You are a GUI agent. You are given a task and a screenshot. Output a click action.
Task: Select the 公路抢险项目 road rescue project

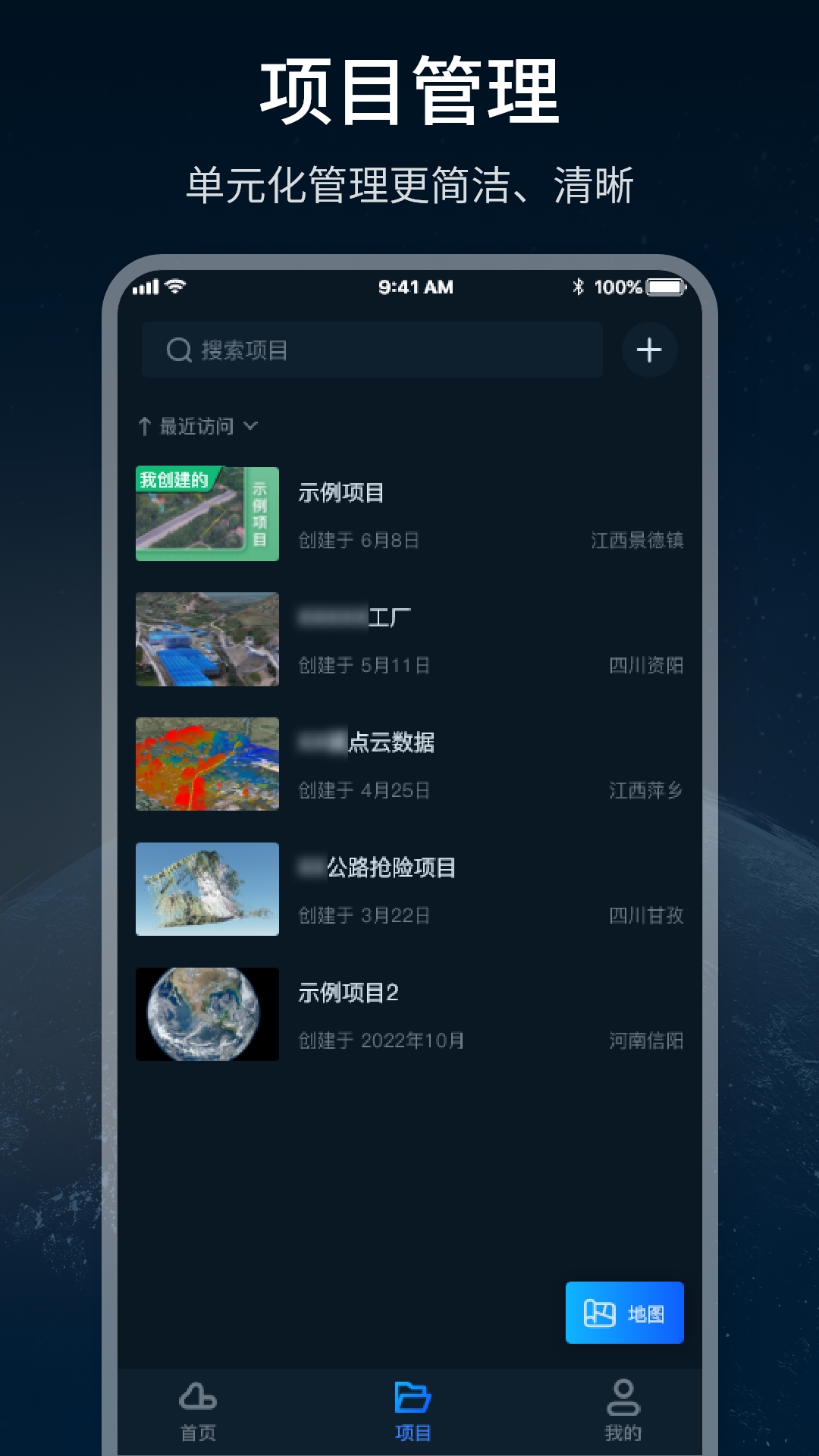409,890
